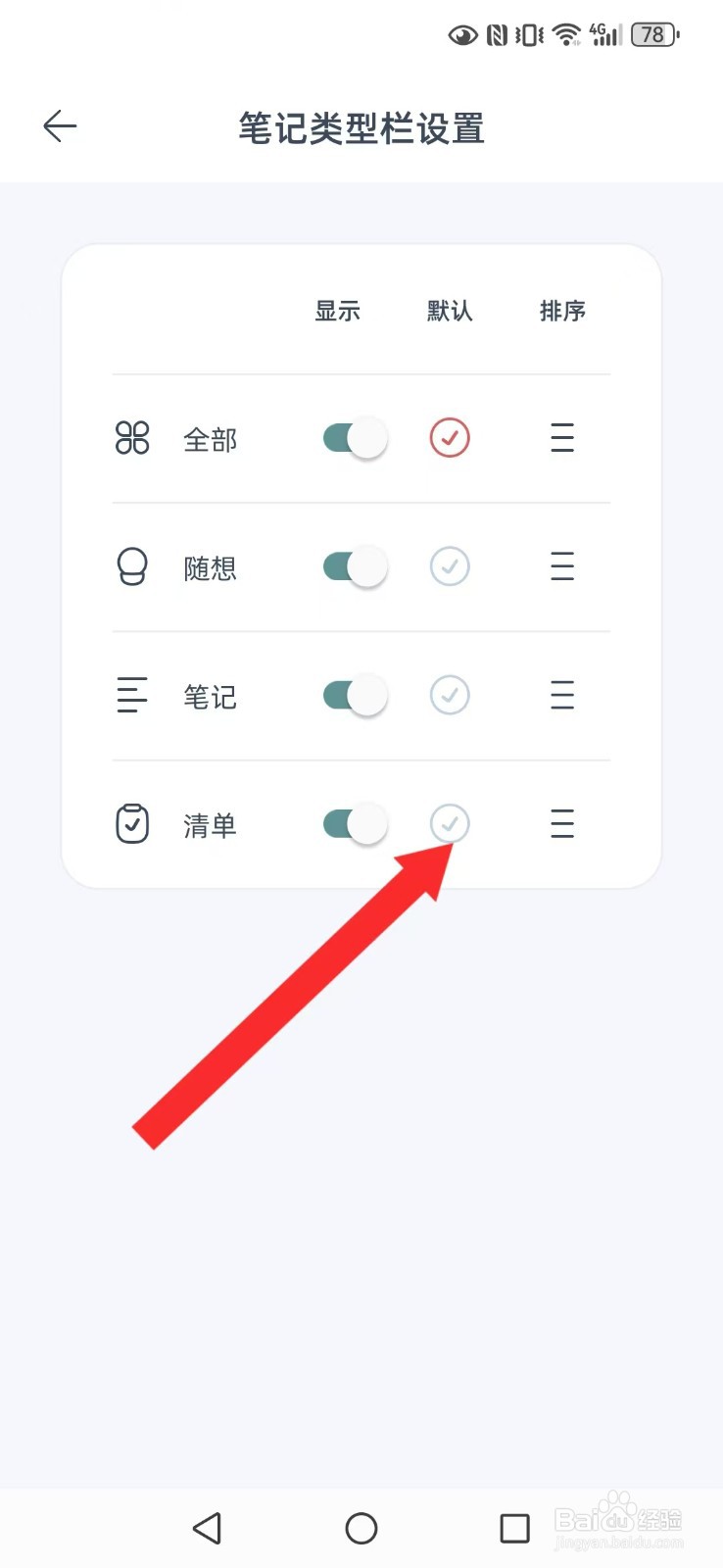Click the 排序 handle for 笔记
723x1568 pixels.
point(561,696)
